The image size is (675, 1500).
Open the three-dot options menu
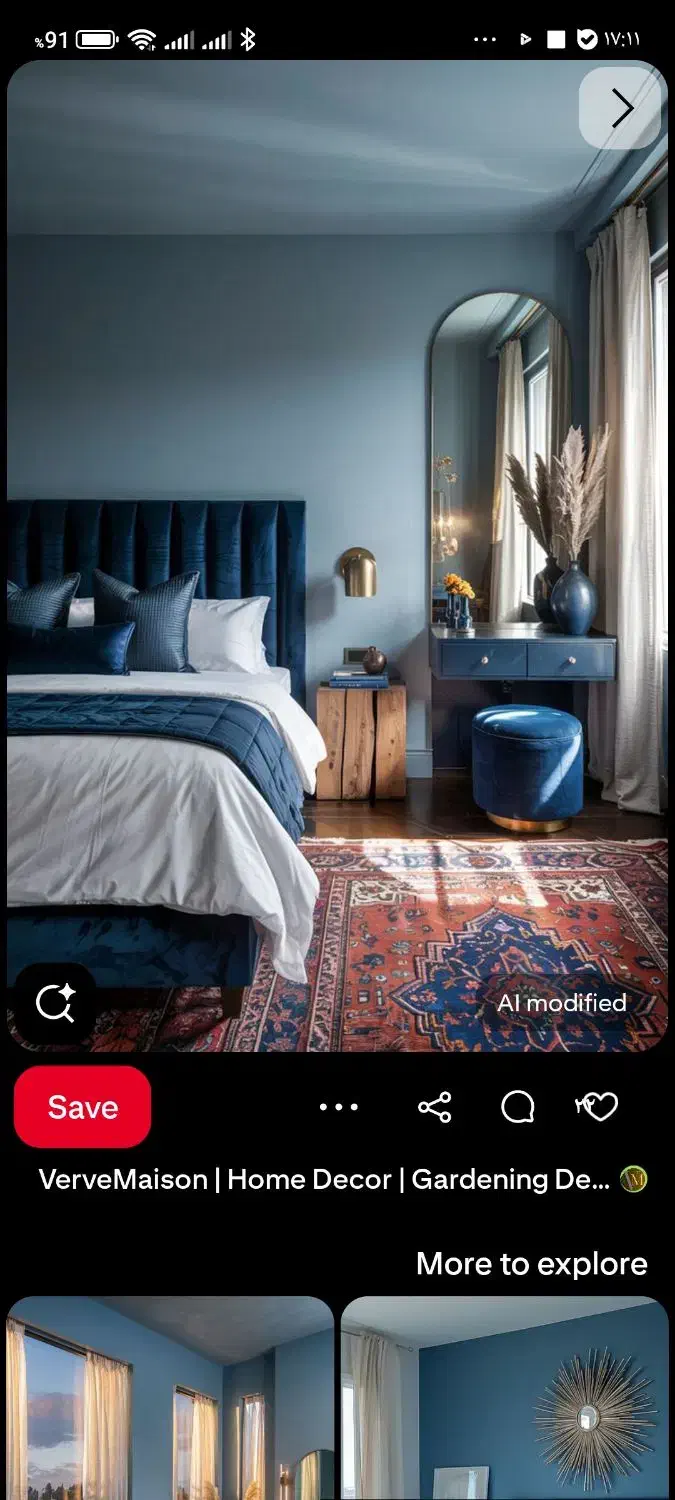pos(338,1107)
